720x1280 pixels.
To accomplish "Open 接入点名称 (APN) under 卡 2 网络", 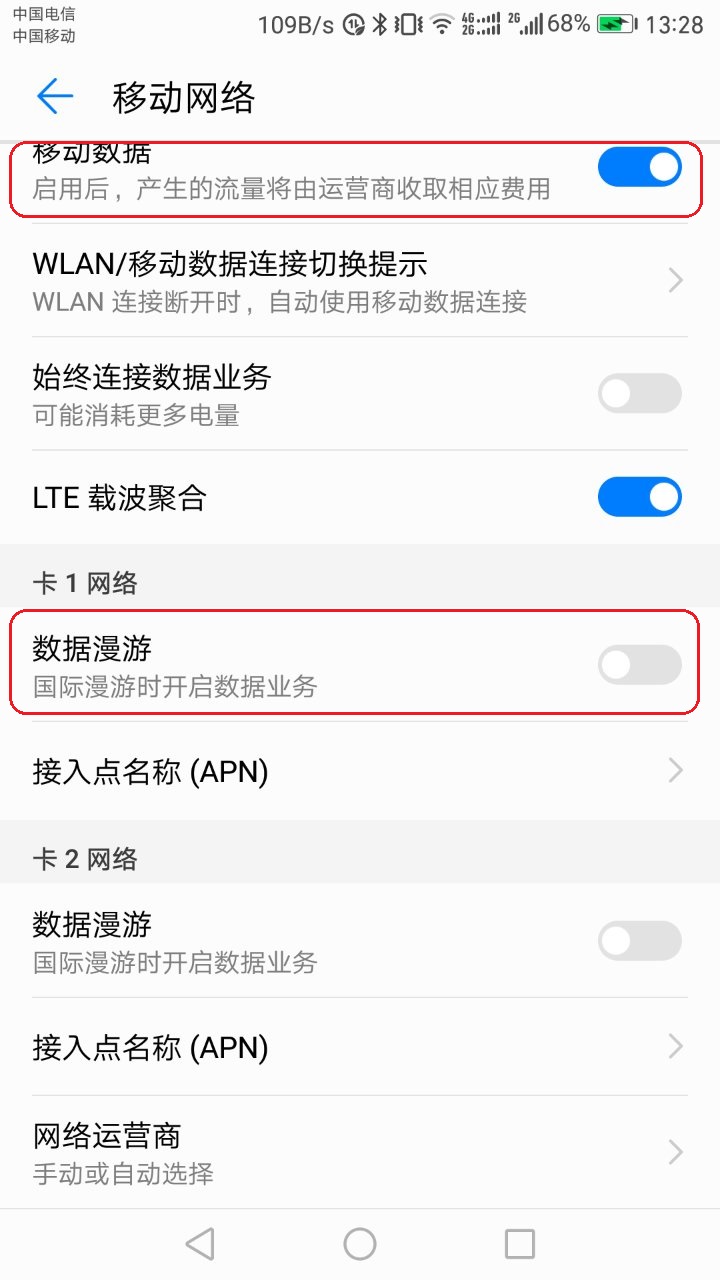I will pyautogui.click(x=360, y=1047).
